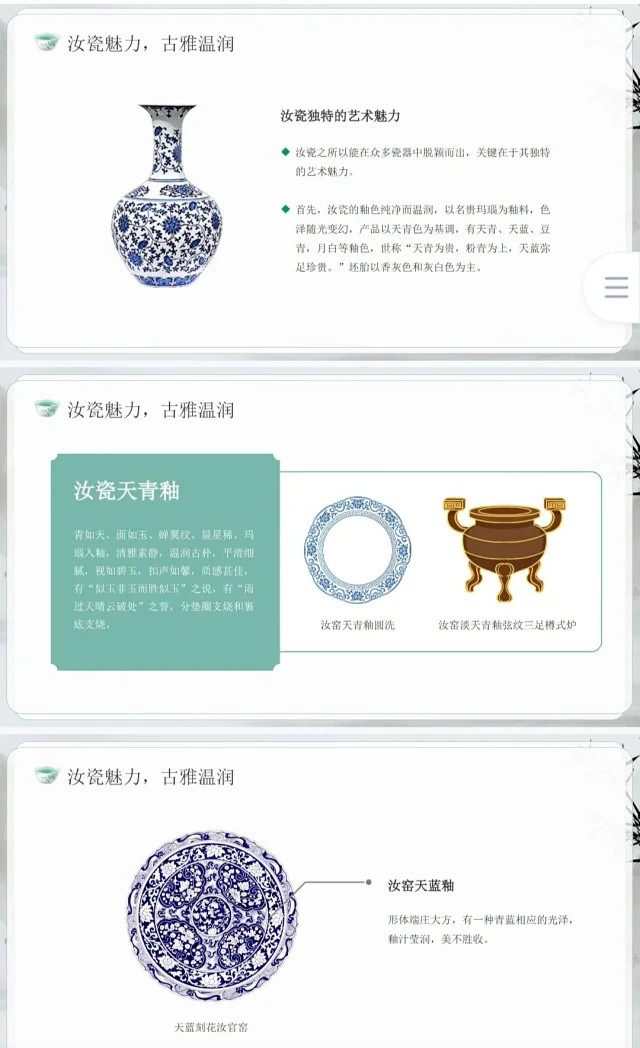Open the floating hamburger menu button

pyautogui.click(x=616, y=288)
